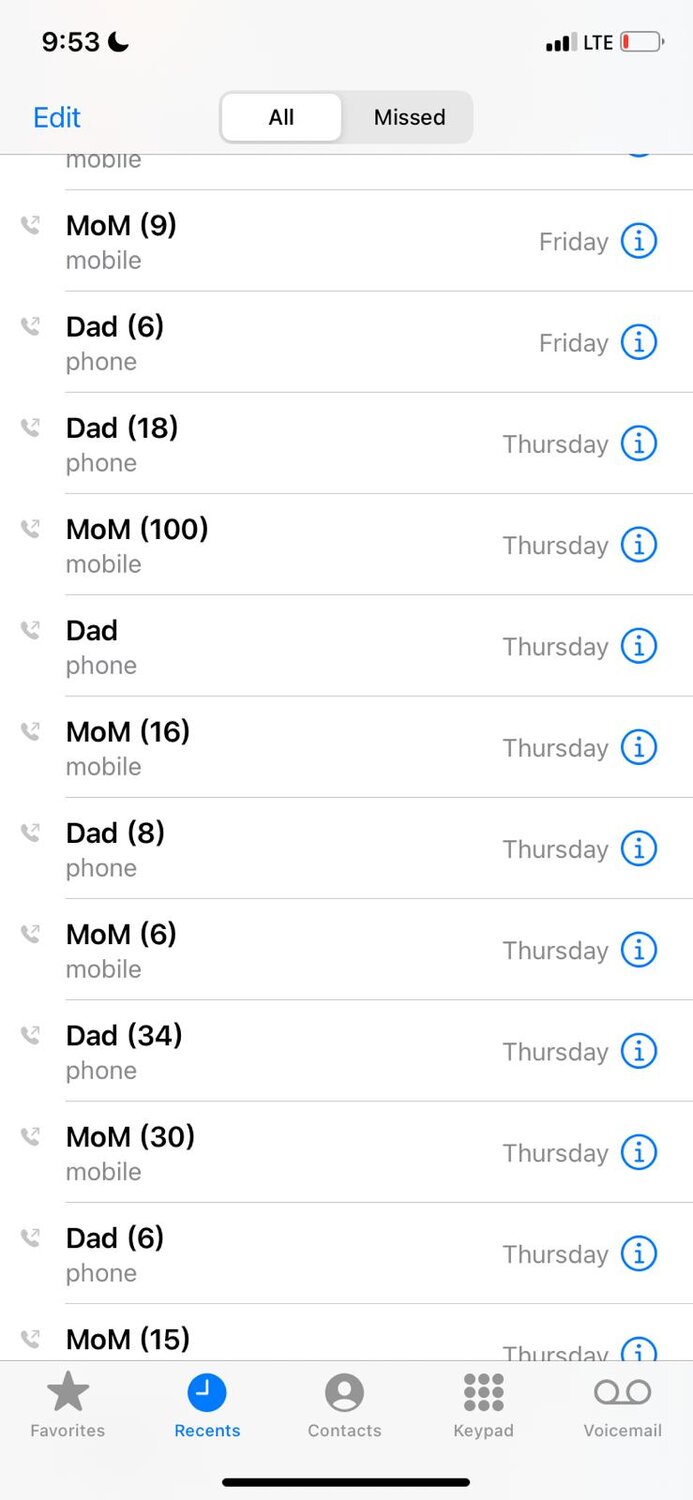Switch to the Voicemail tab
Image resolution: width=693 pixels, height=1500 pixels.
point(622,1405)
